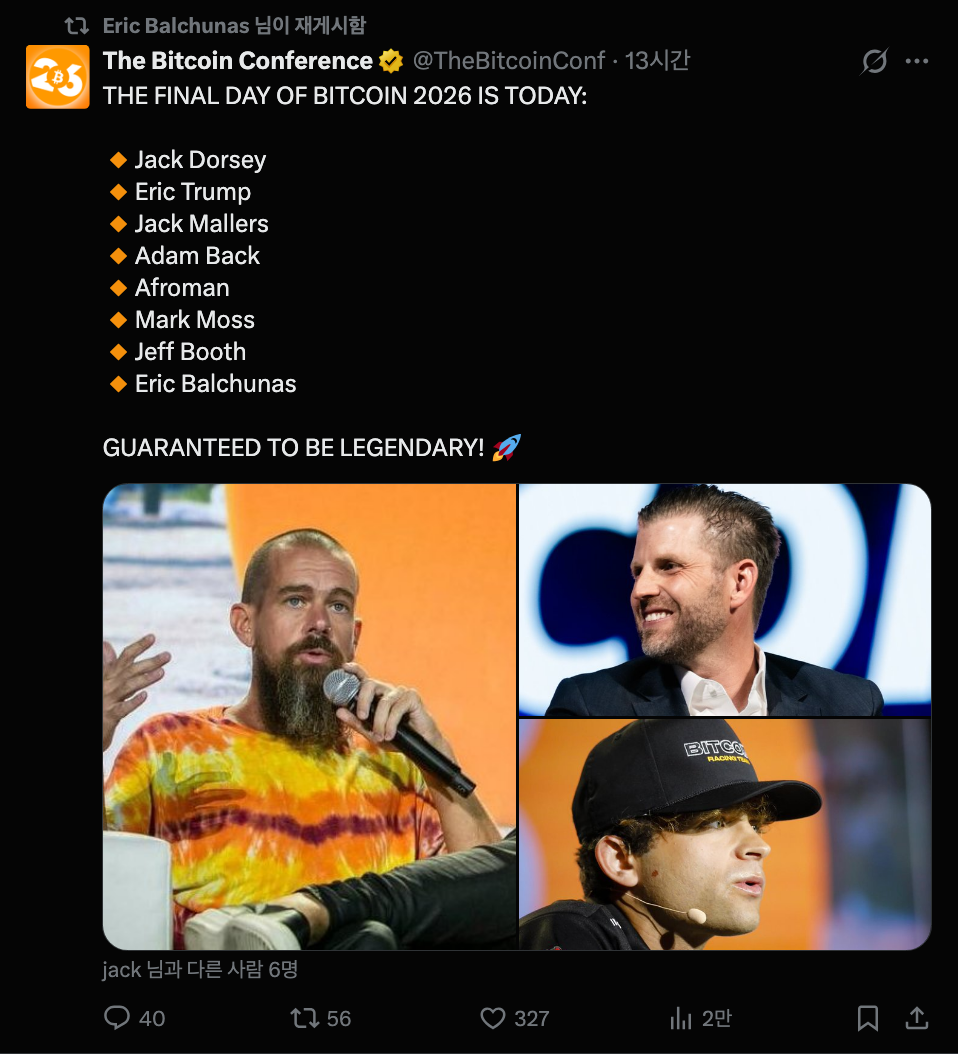Open The Bitcoin Conference profile avatar

coord(57,77)
